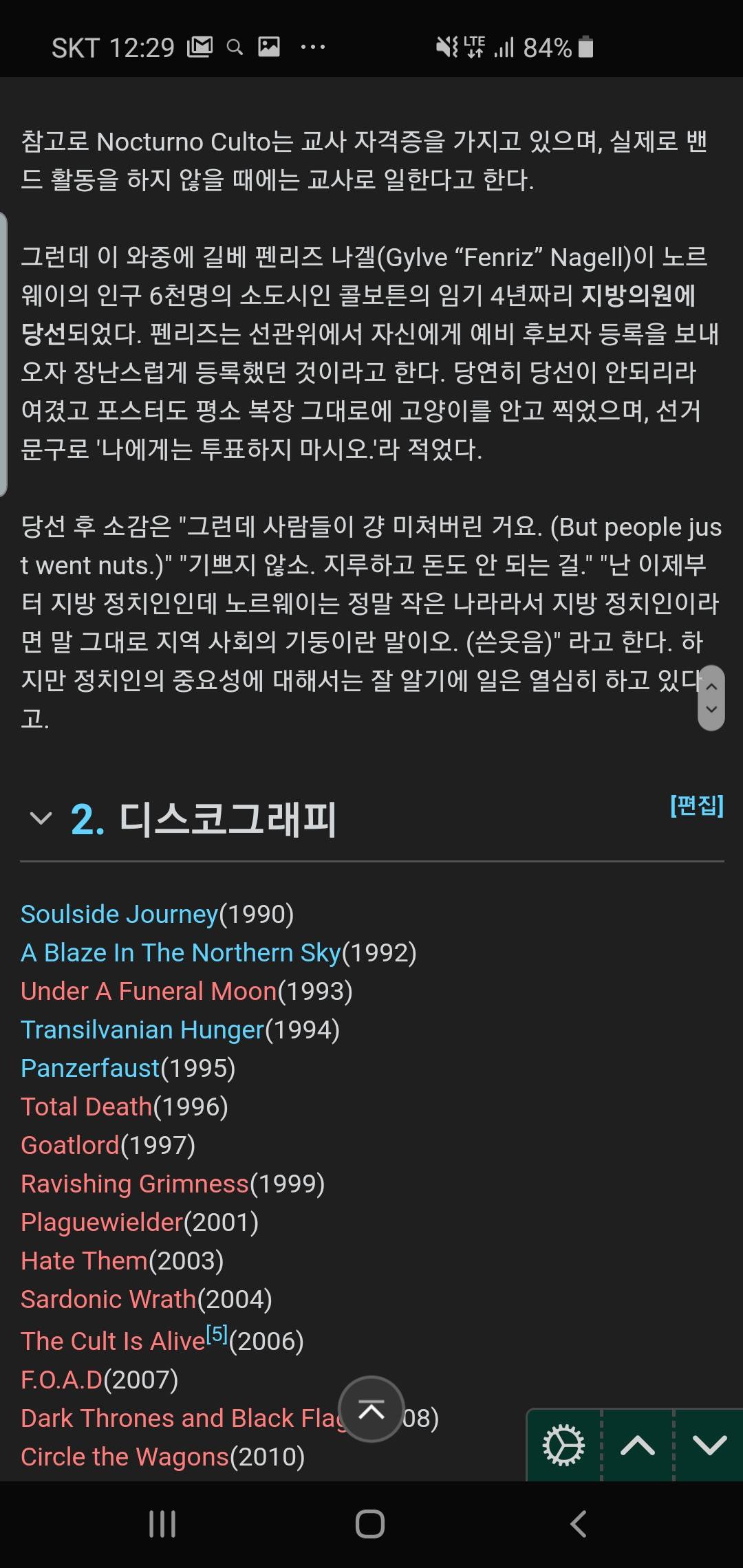
Task: Open the gear settings icon
Action: point(563,1446)
